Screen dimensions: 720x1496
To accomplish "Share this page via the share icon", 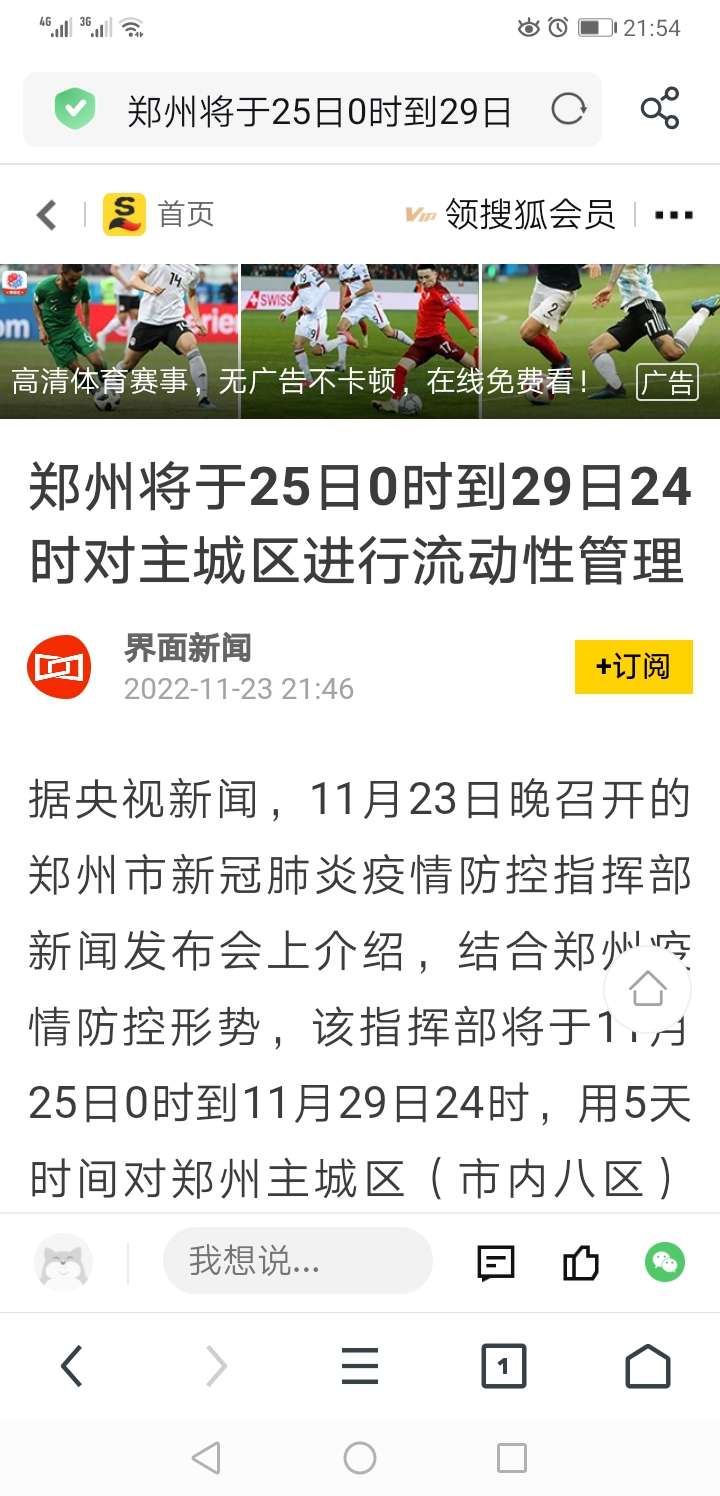I will click(x=660, y=109).
